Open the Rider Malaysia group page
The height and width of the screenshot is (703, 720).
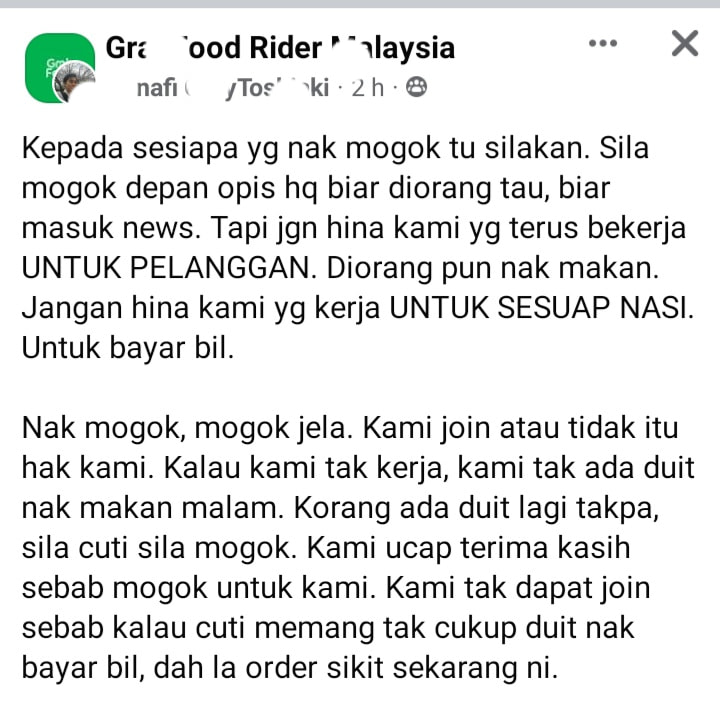click(280, 47)
